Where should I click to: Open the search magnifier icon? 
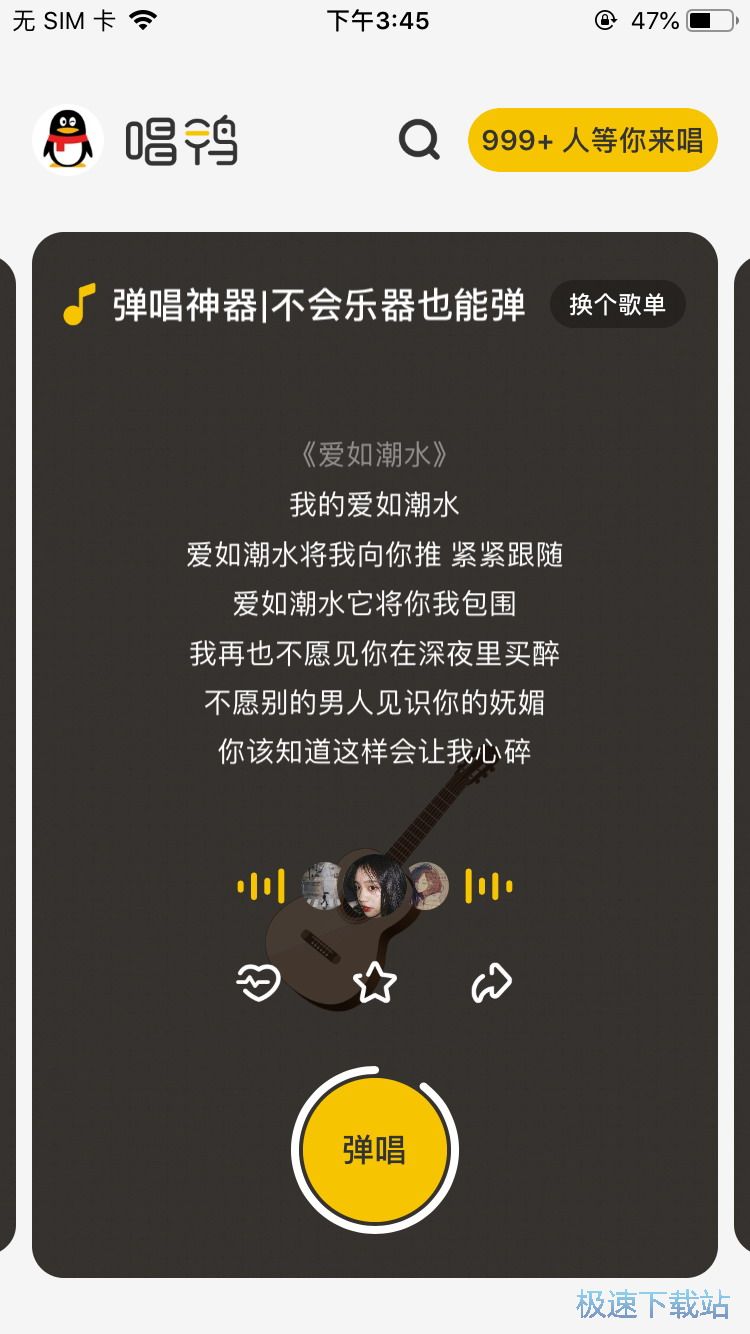pos(419,140)
